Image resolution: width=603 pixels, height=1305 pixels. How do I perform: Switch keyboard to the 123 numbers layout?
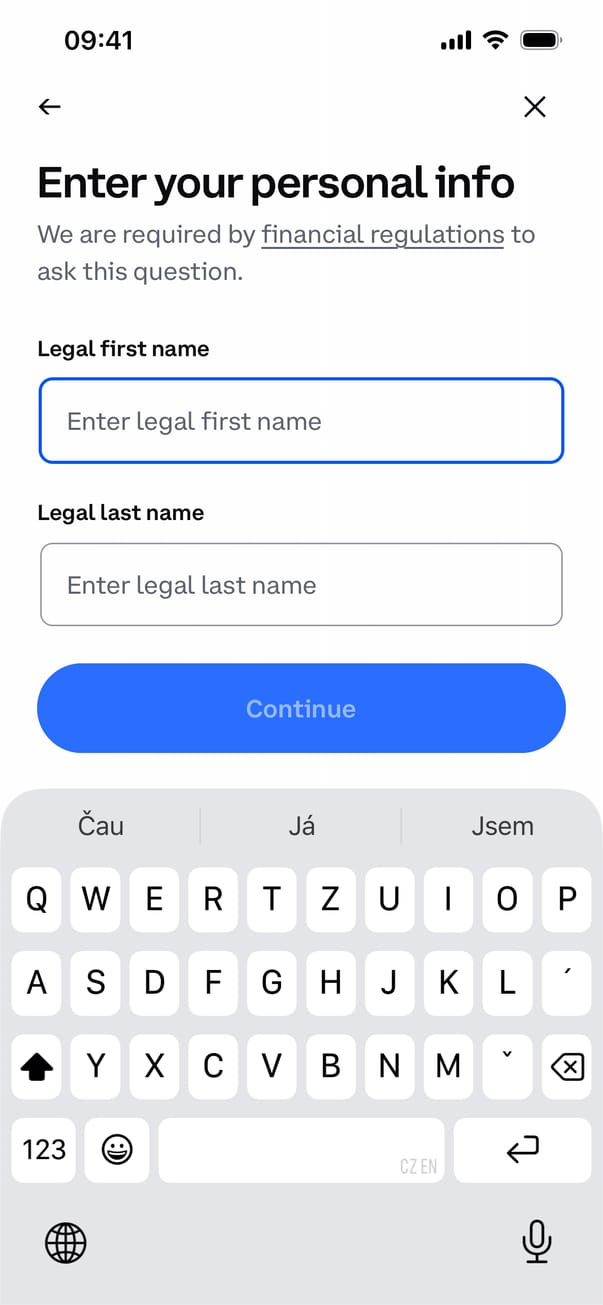point(44,1150)
